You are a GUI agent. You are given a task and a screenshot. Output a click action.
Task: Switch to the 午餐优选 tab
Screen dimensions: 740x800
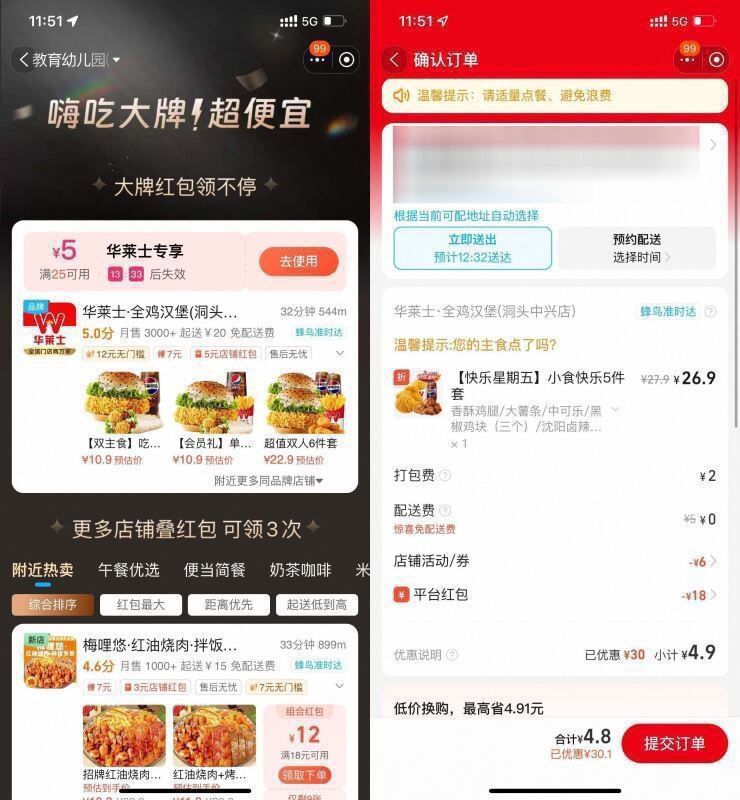[x=129, y=570]
